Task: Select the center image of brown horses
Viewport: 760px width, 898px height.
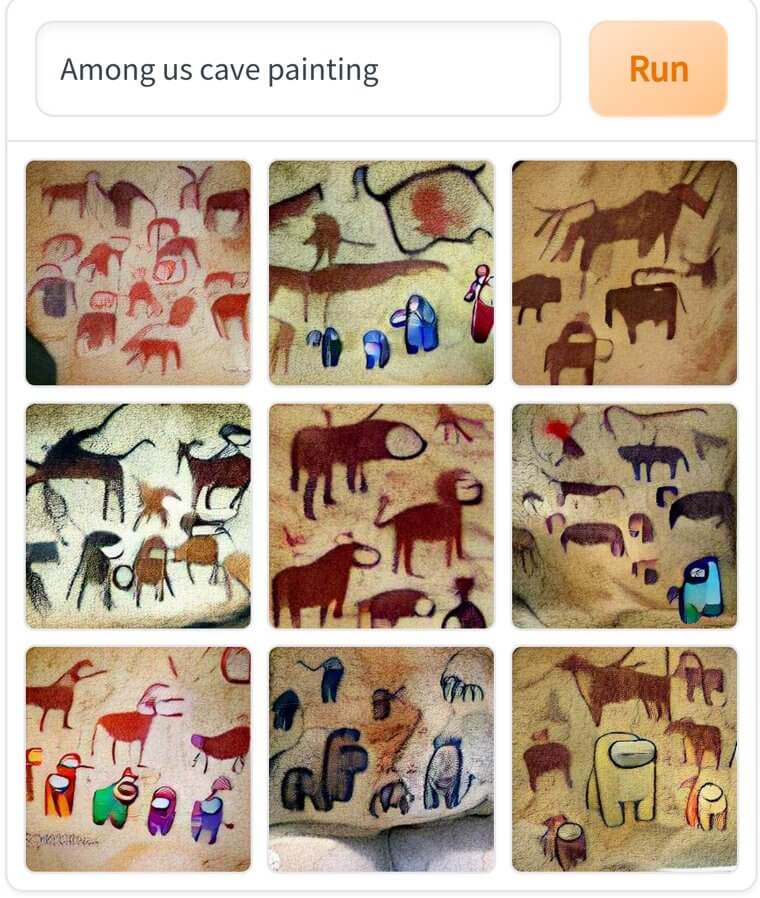Action: coord(380,515)
